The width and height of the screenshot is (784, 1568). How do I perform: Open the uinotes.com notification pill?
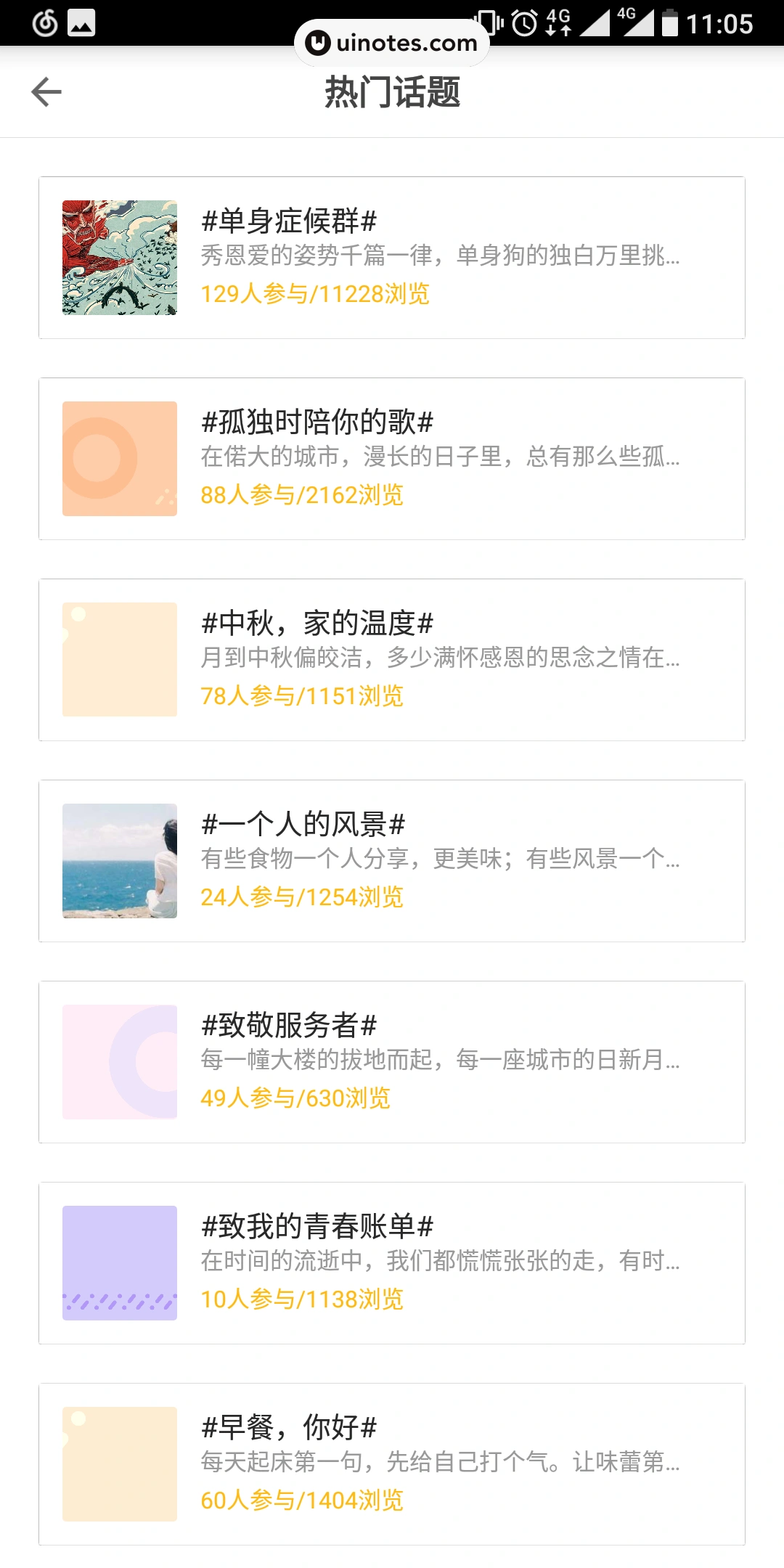point(391,42)
